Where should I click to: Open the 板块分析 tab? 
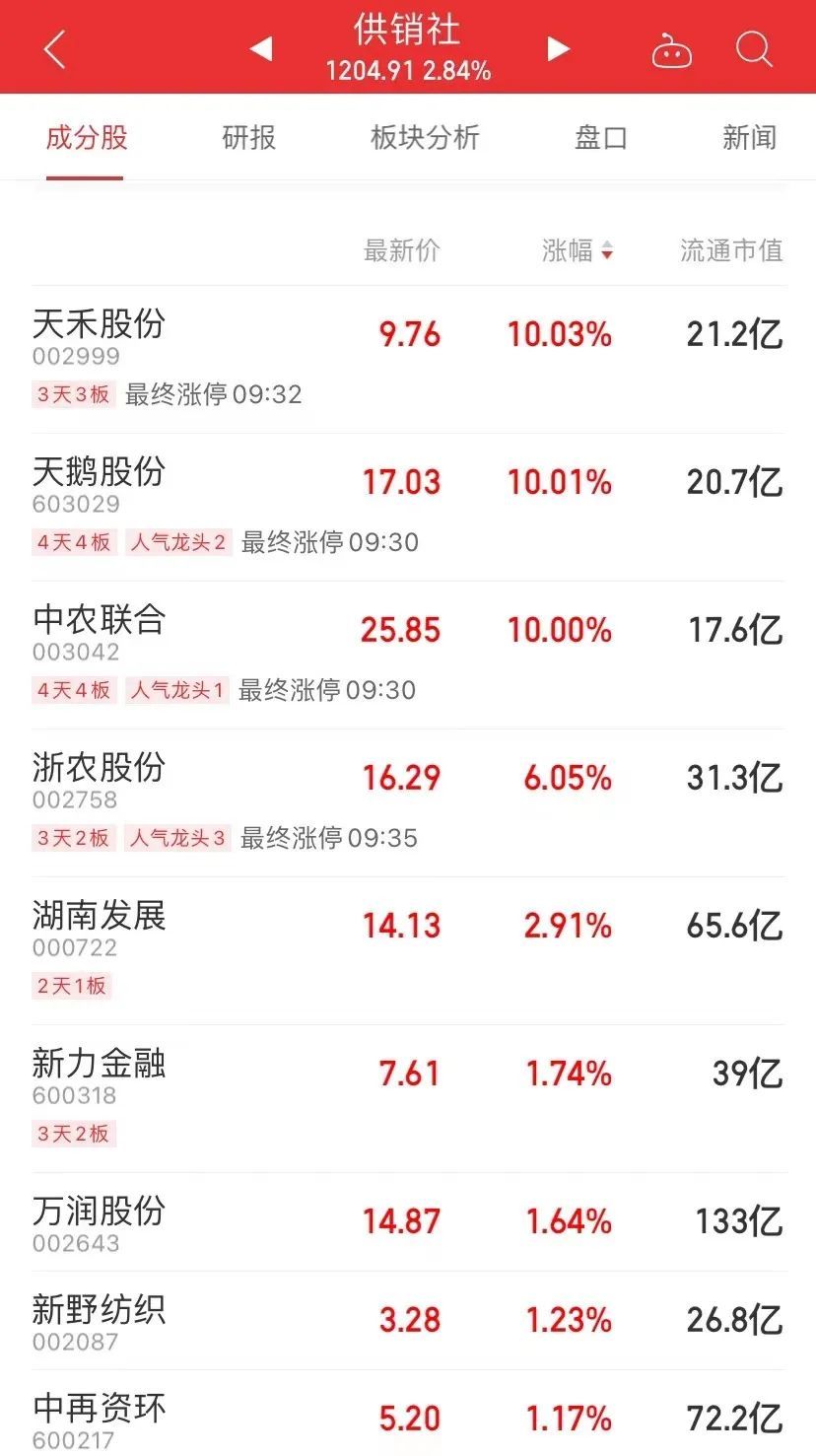[425, 138]
